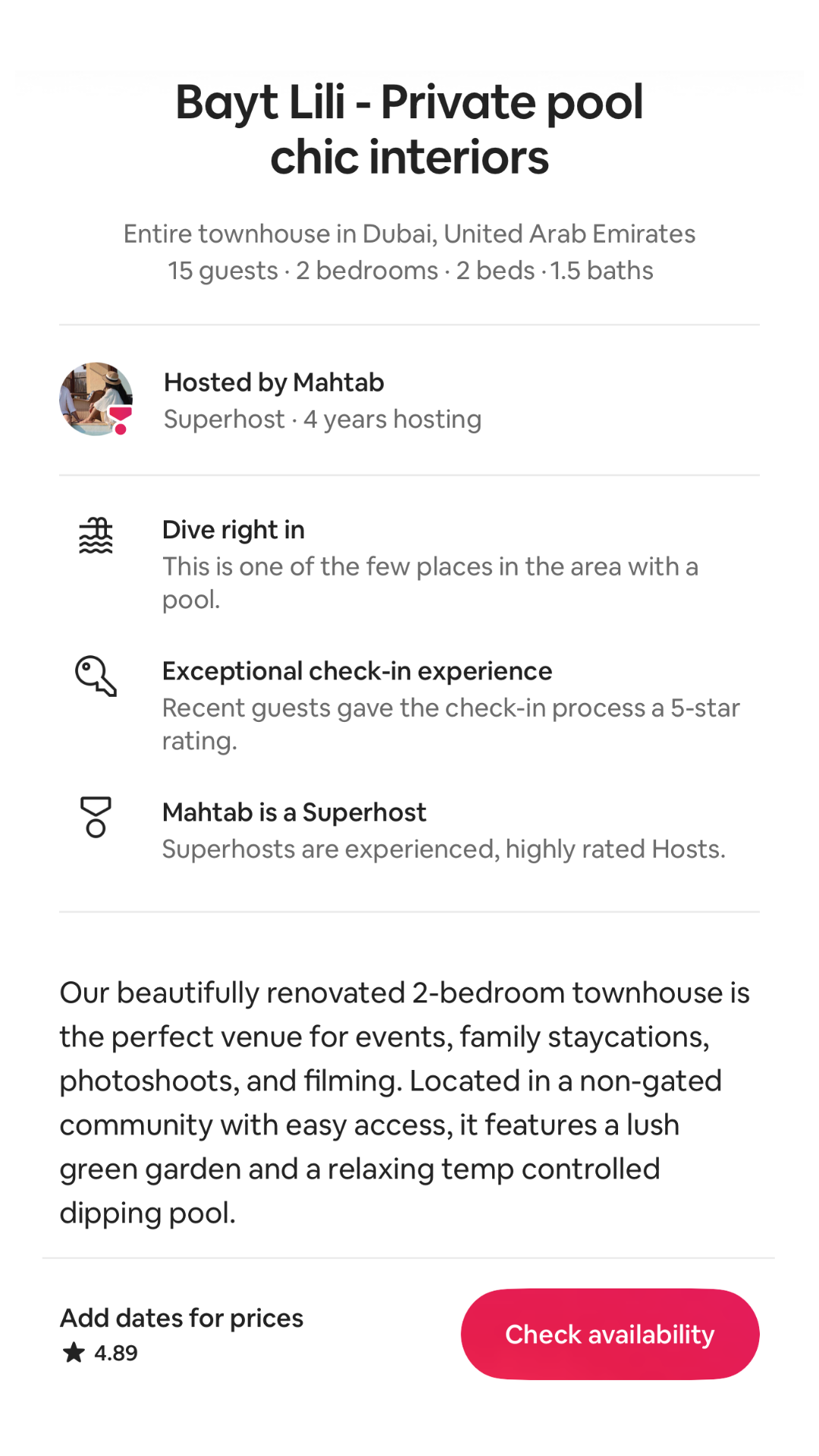
Task: Click the star icon next to 4.89
Action: coord(74,1353)
